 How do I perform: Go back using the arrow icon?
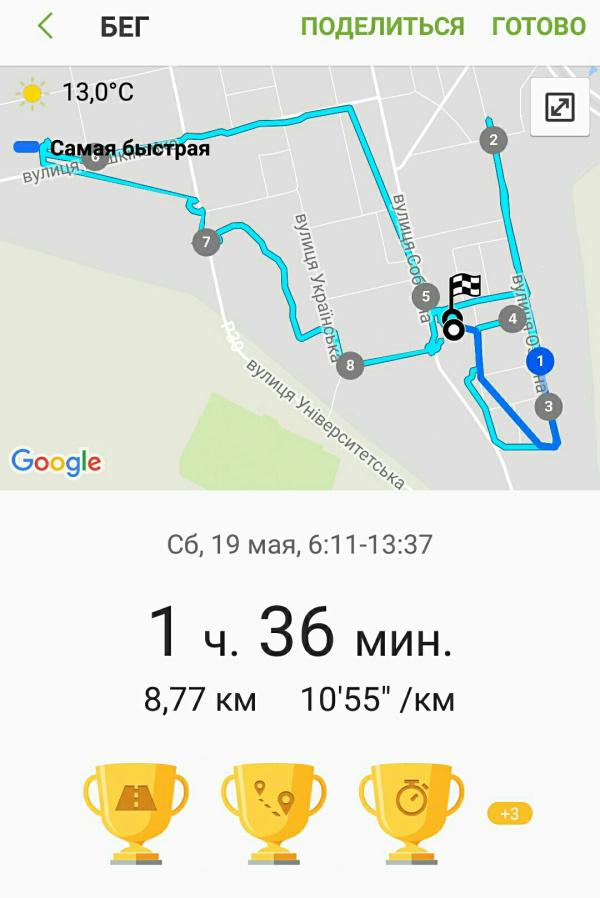[x=44, y=27]
